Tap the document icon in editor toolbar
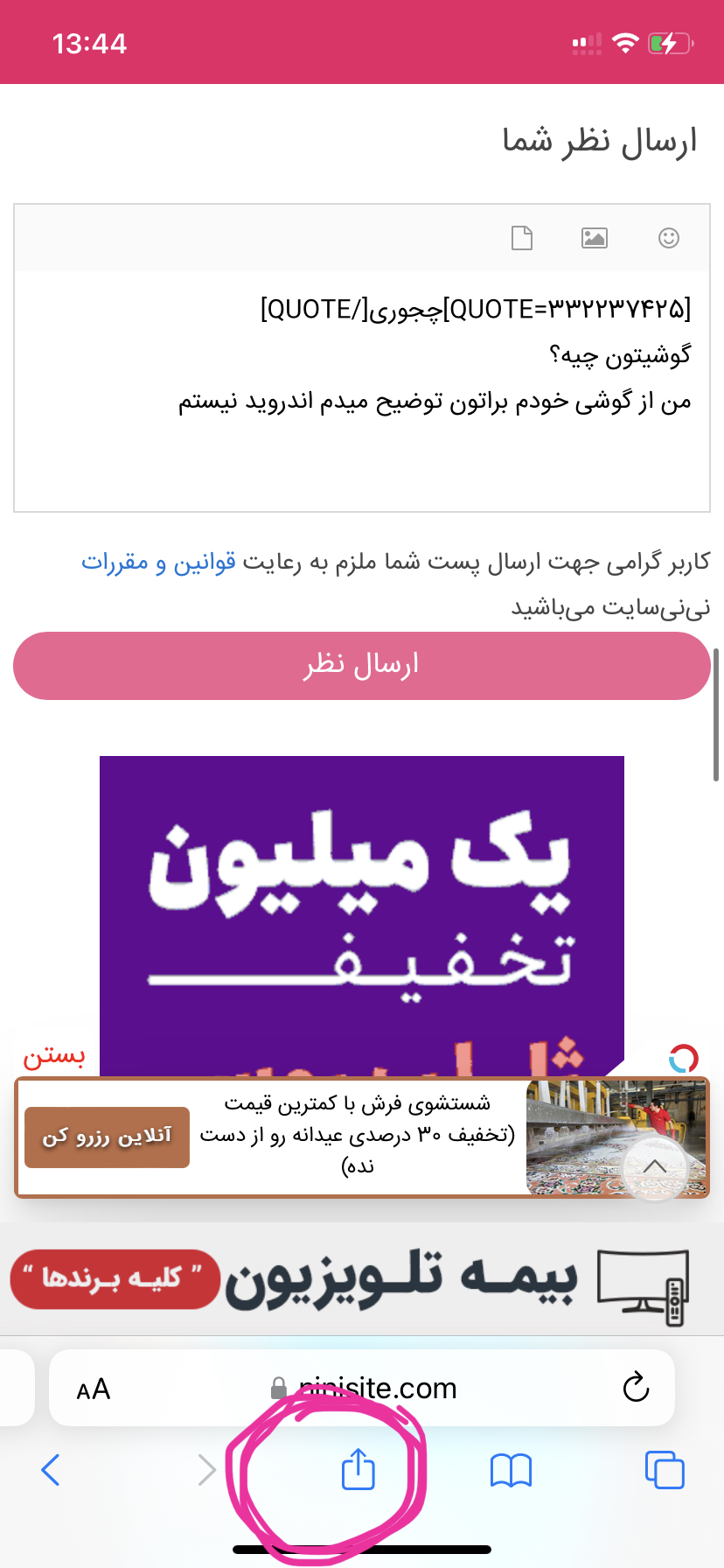Screen dimensions: 724x1568 [x=522, y=238]
